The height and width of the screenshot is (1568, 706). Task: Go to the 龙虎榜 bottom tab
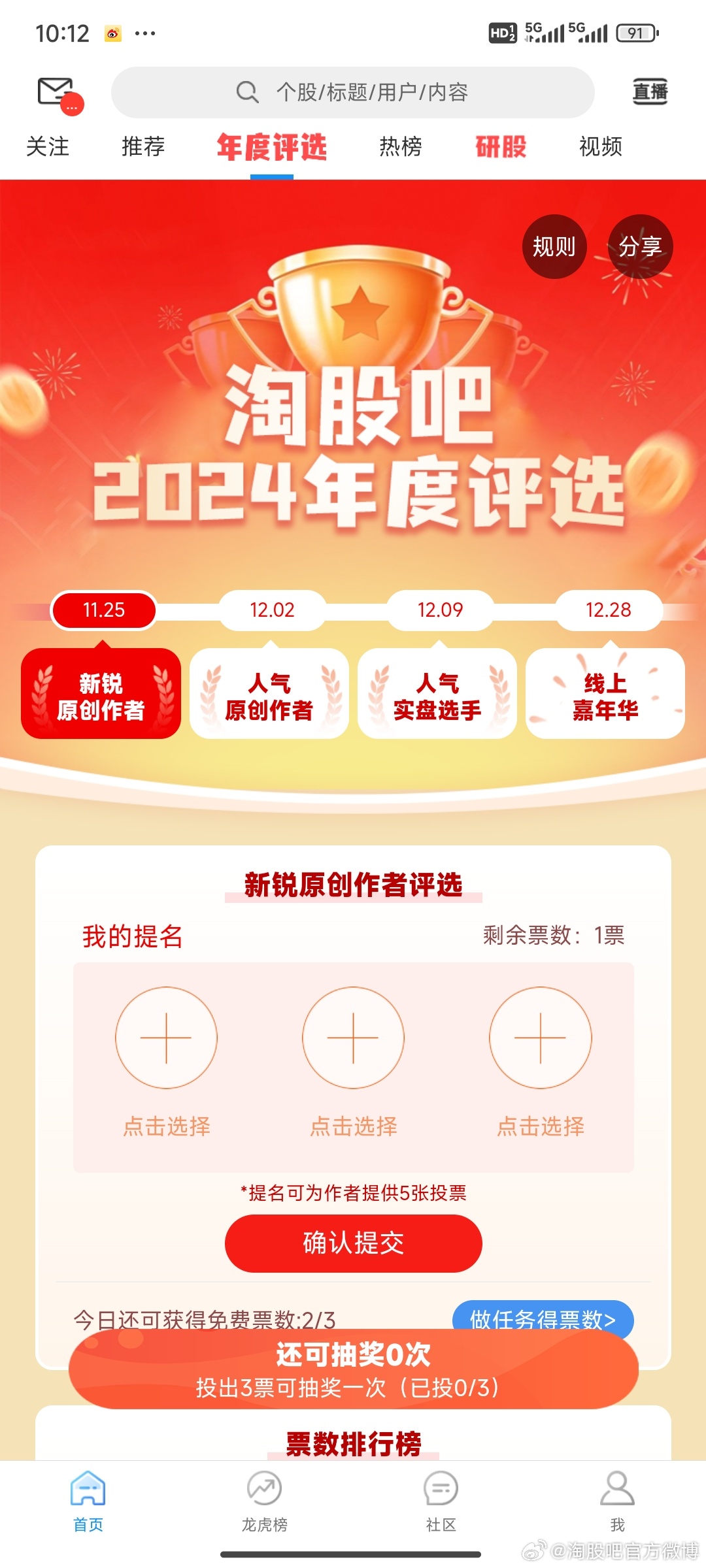coord(264,1501)
